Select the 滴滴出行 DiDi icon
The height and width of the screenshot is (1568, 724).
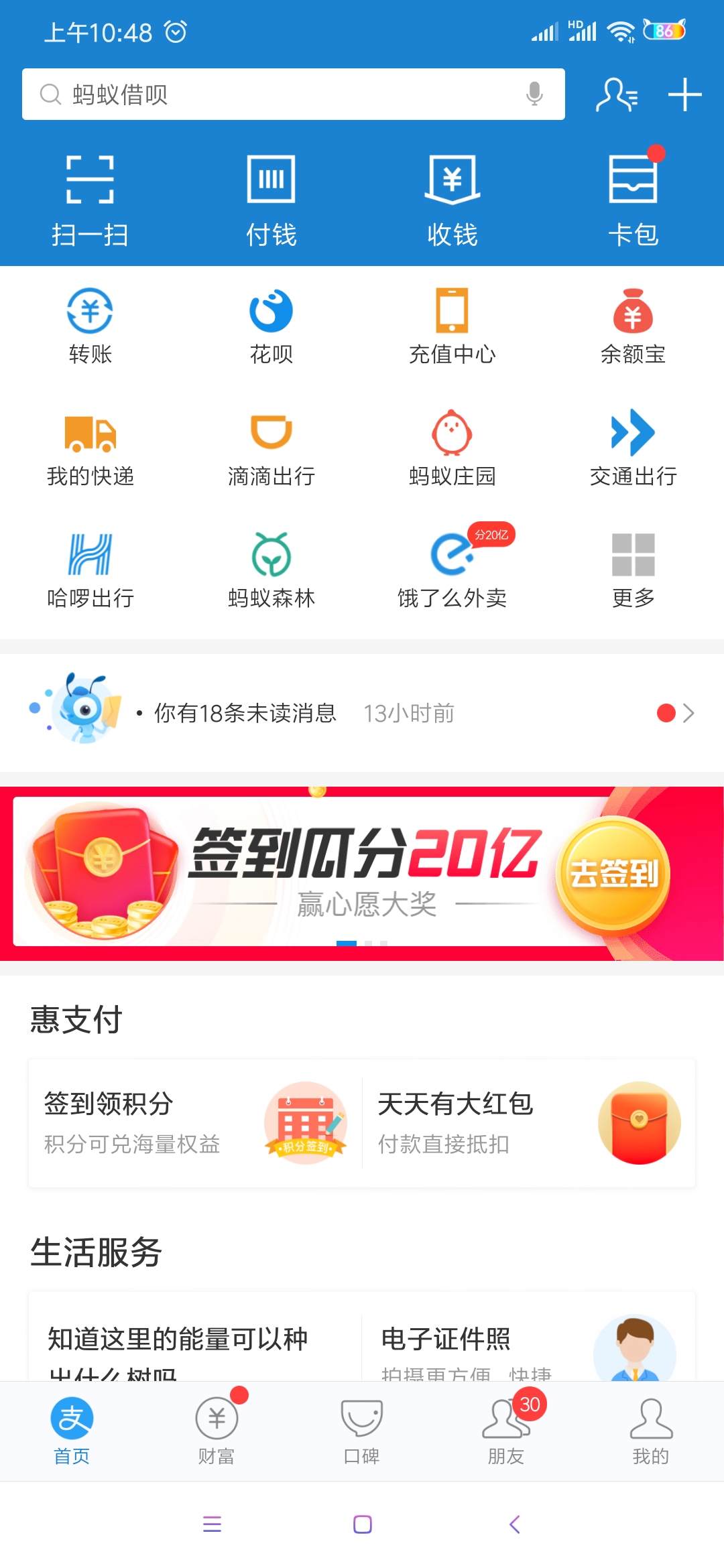point(271,447)
